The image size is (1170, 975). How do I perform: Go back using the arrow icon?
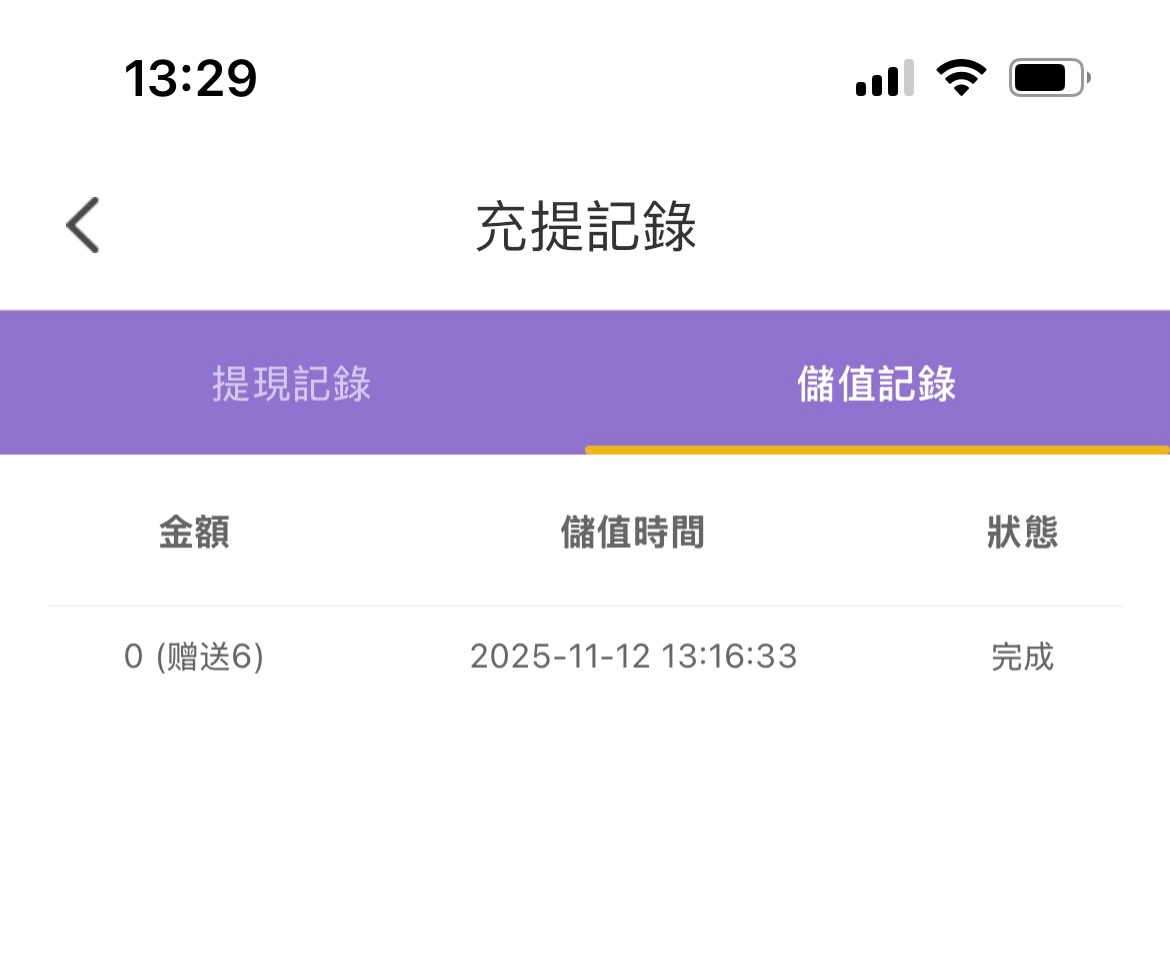click(x=83, y=224)
